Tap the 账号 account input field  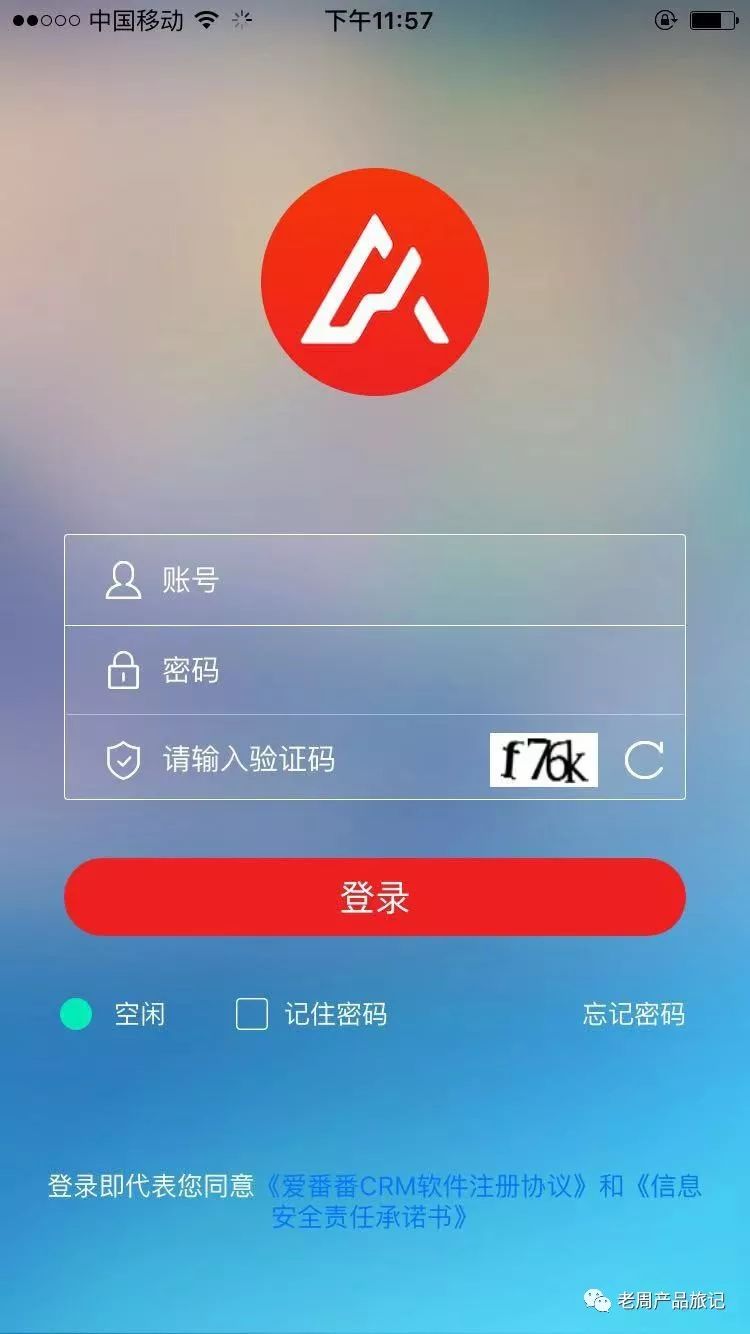click(x=400, y=580)
